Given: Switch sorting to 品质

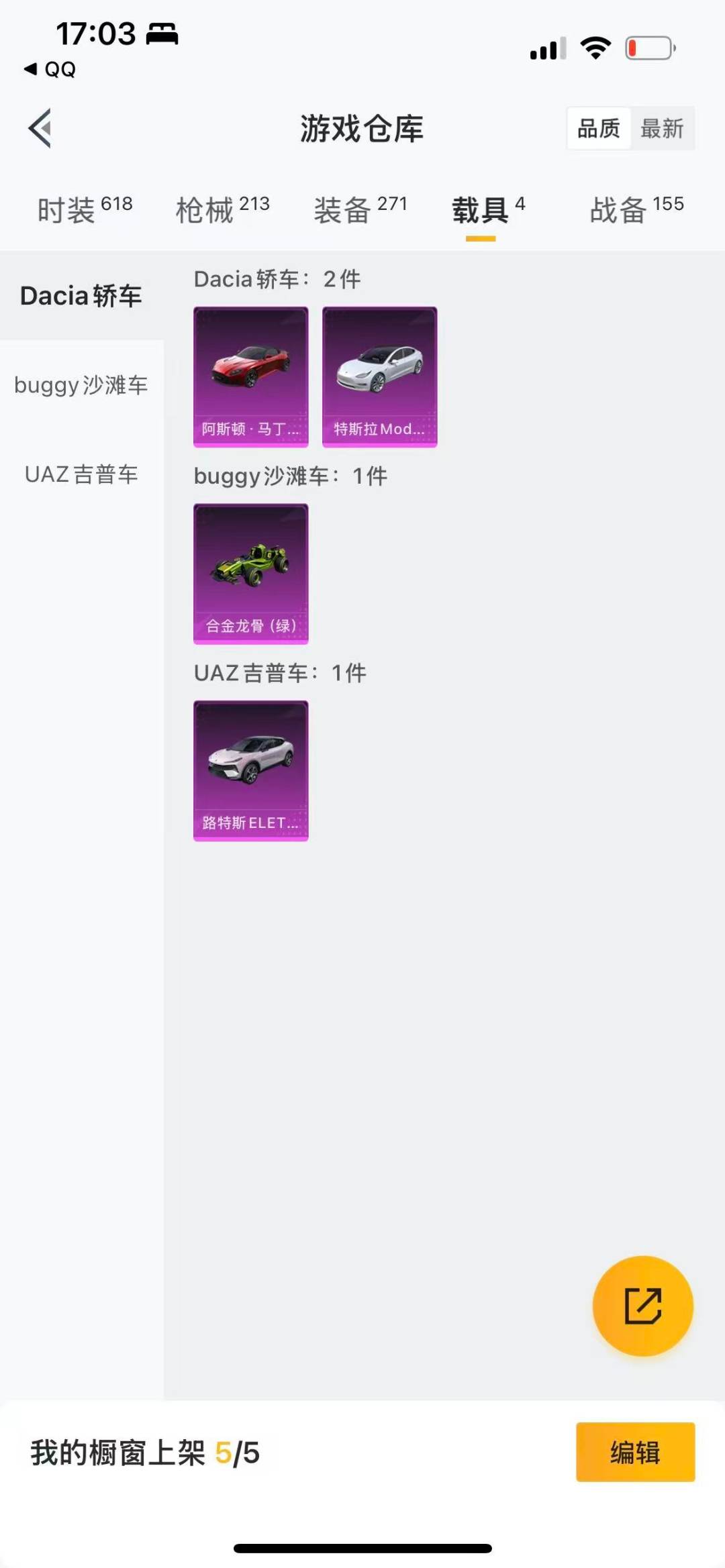Looking at the screenshot, I should click(x=599, y=127).
